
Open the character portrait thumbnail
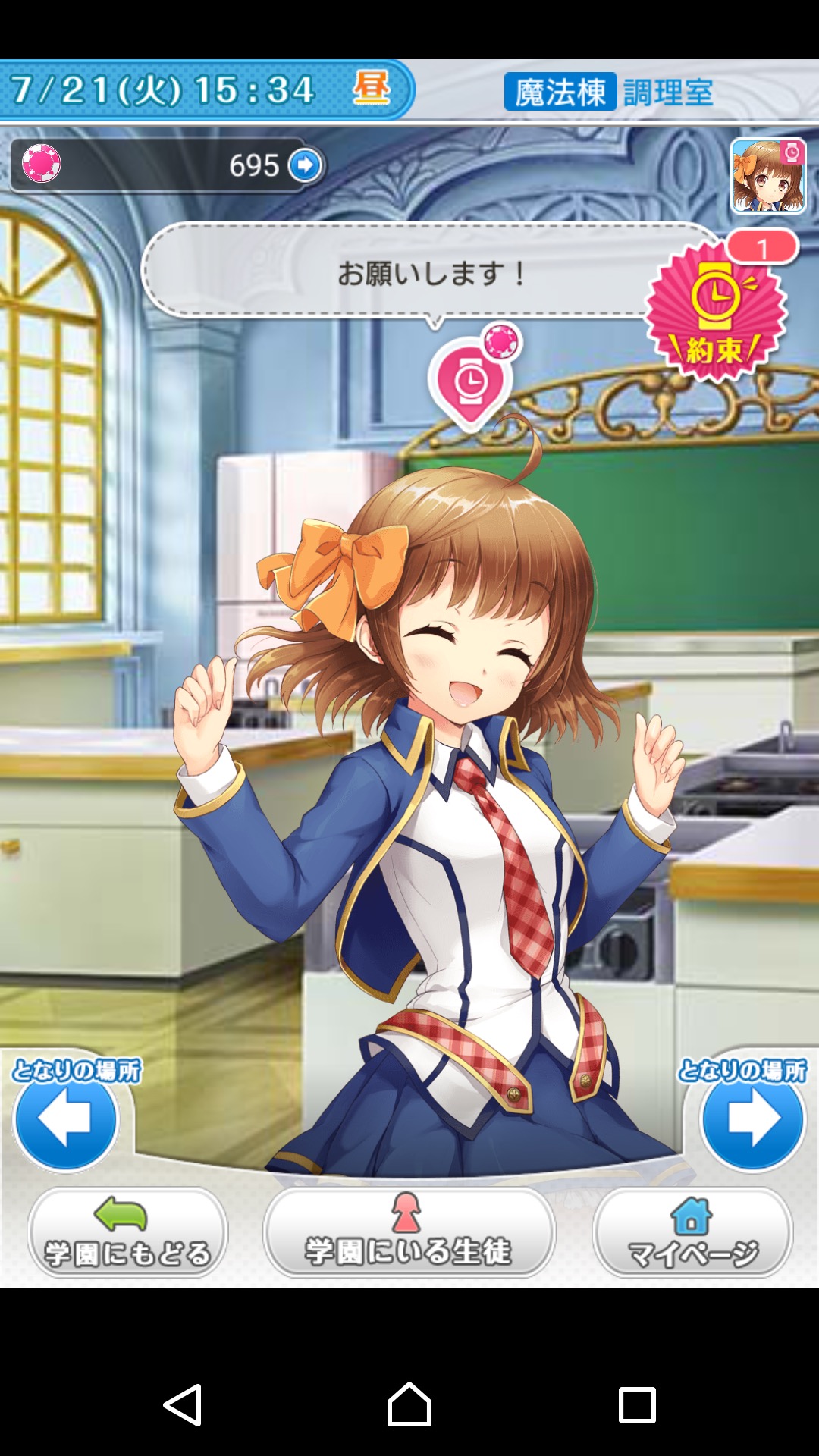(767, 176)
